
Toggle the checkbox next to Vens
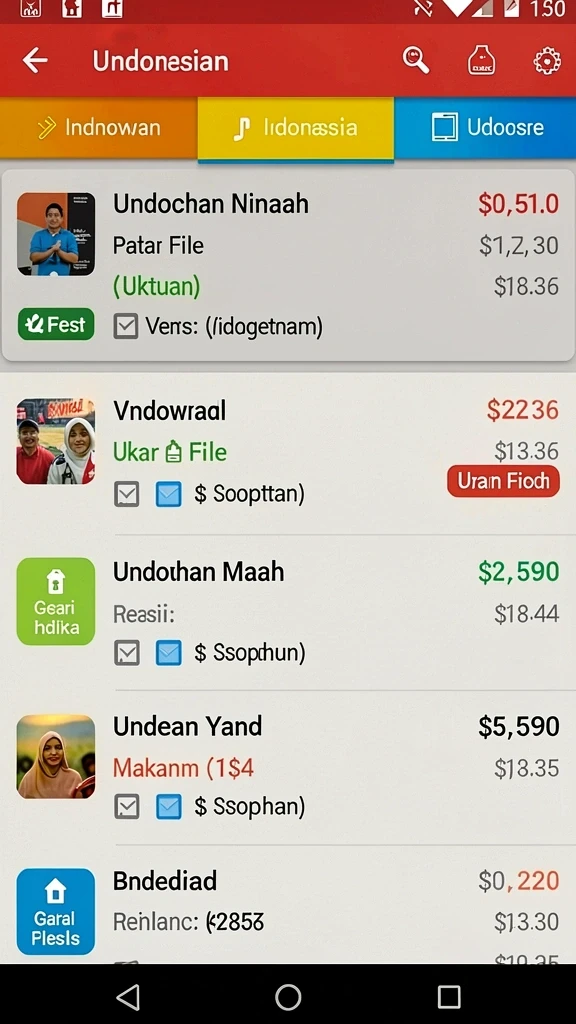pyautogui.click(x=125, y=326)
